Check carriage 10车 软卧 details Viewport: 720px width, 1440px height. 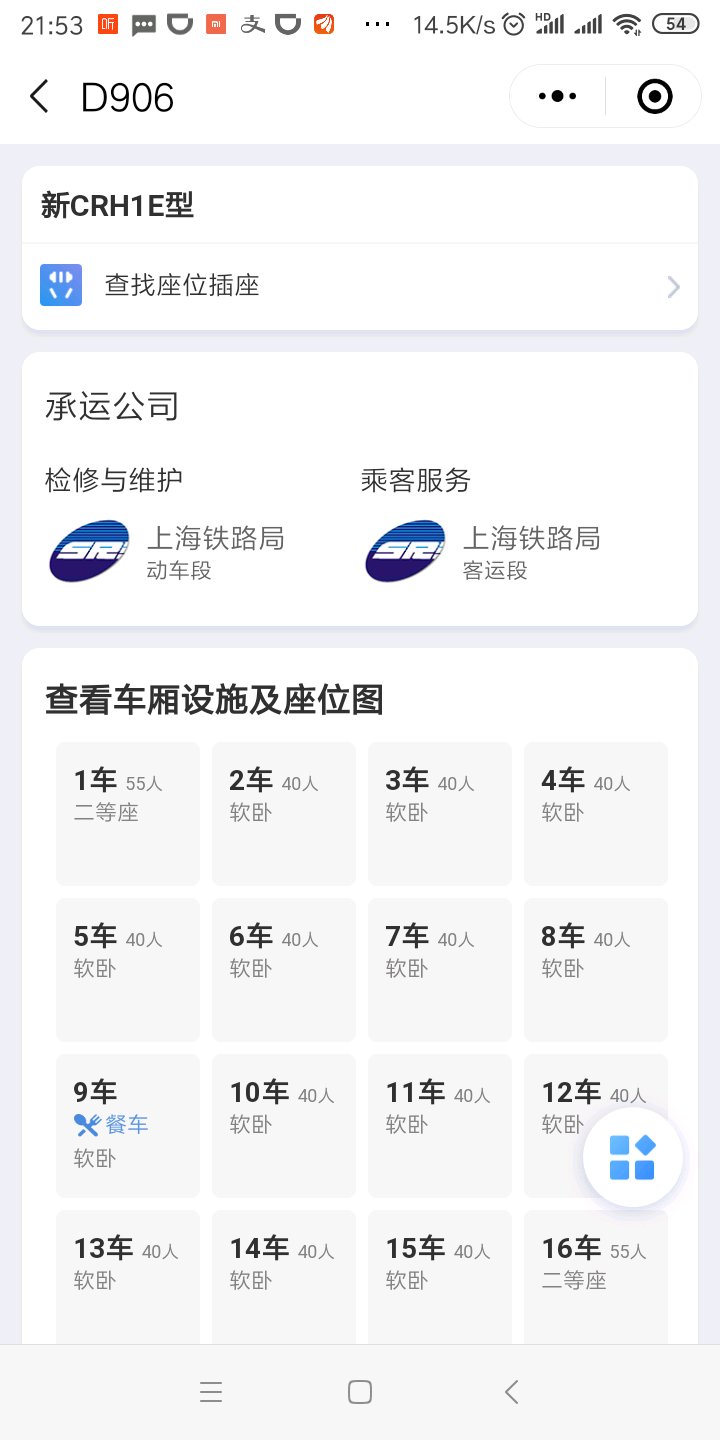click(x=283, y=1125)
